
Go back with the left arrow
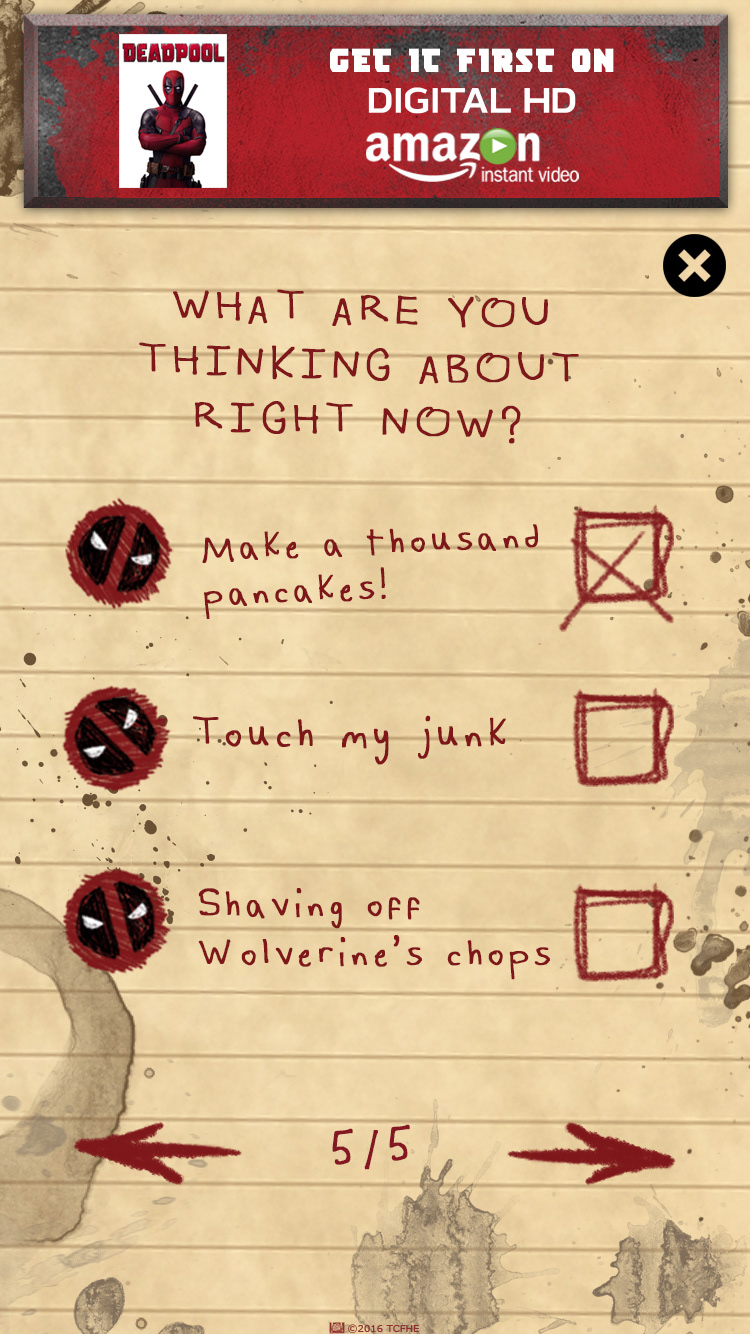158,1151
